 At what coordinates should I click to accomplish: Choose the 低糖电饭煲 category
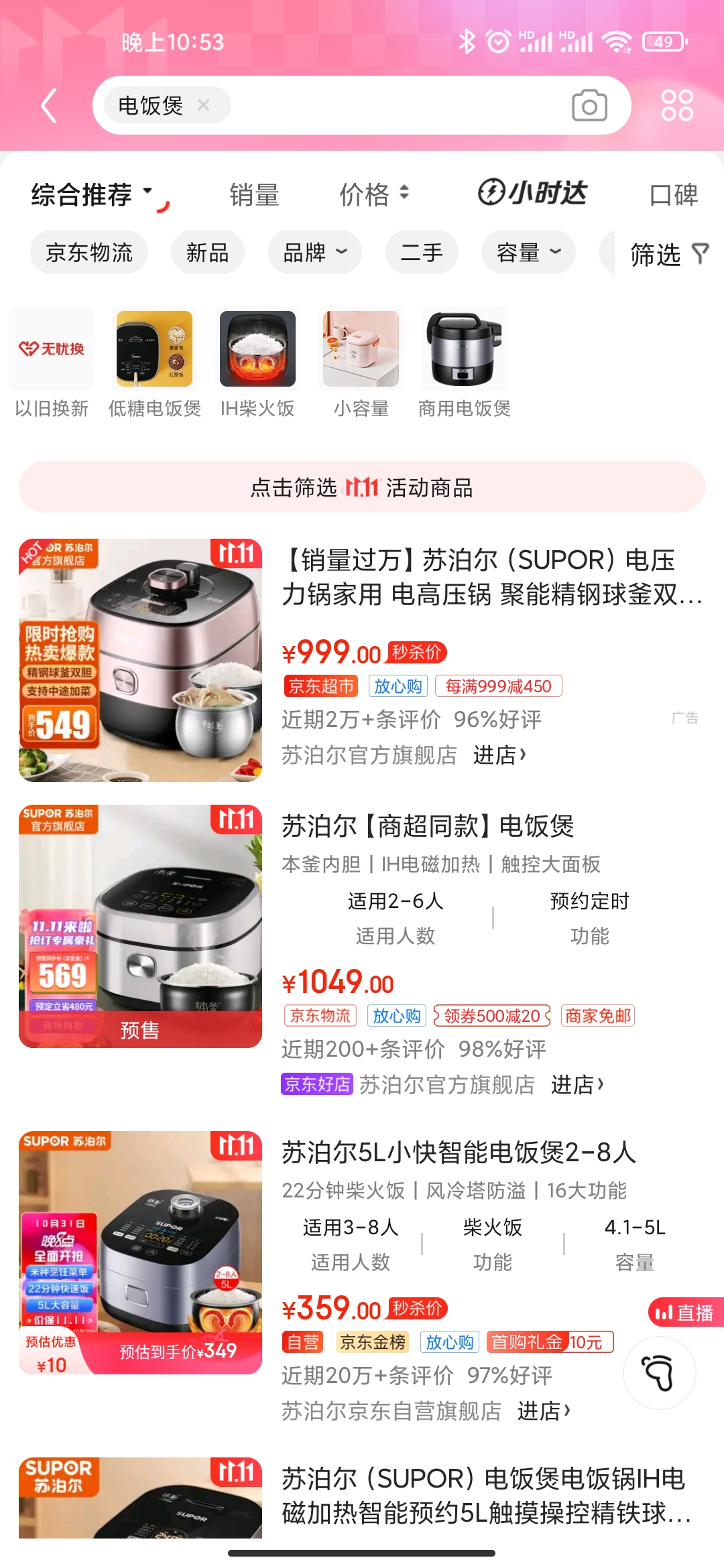click(x=155, y=363)
